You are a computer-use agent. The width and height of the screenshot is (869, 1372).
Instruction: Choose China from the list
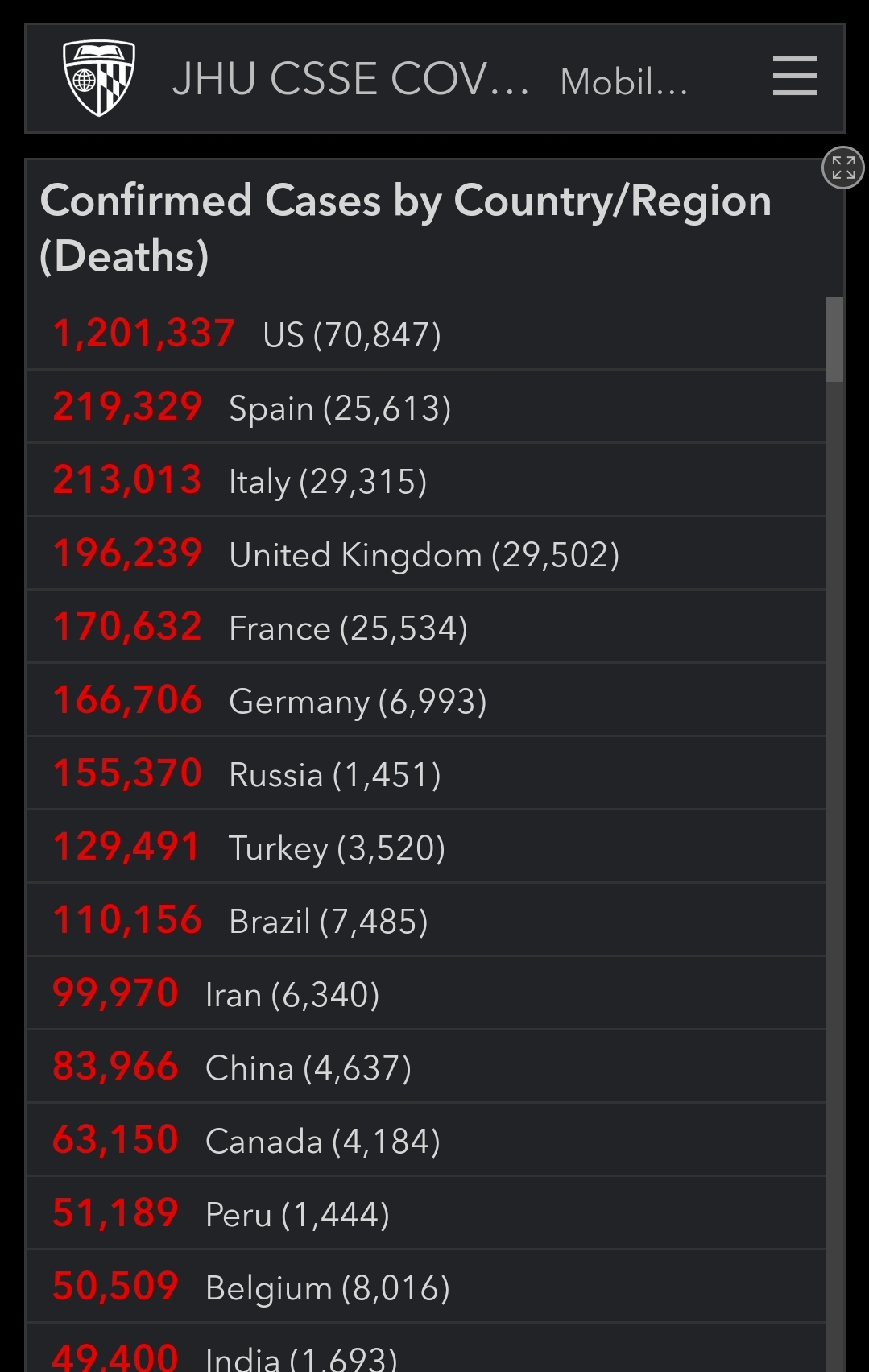[x=426, y=1067]
